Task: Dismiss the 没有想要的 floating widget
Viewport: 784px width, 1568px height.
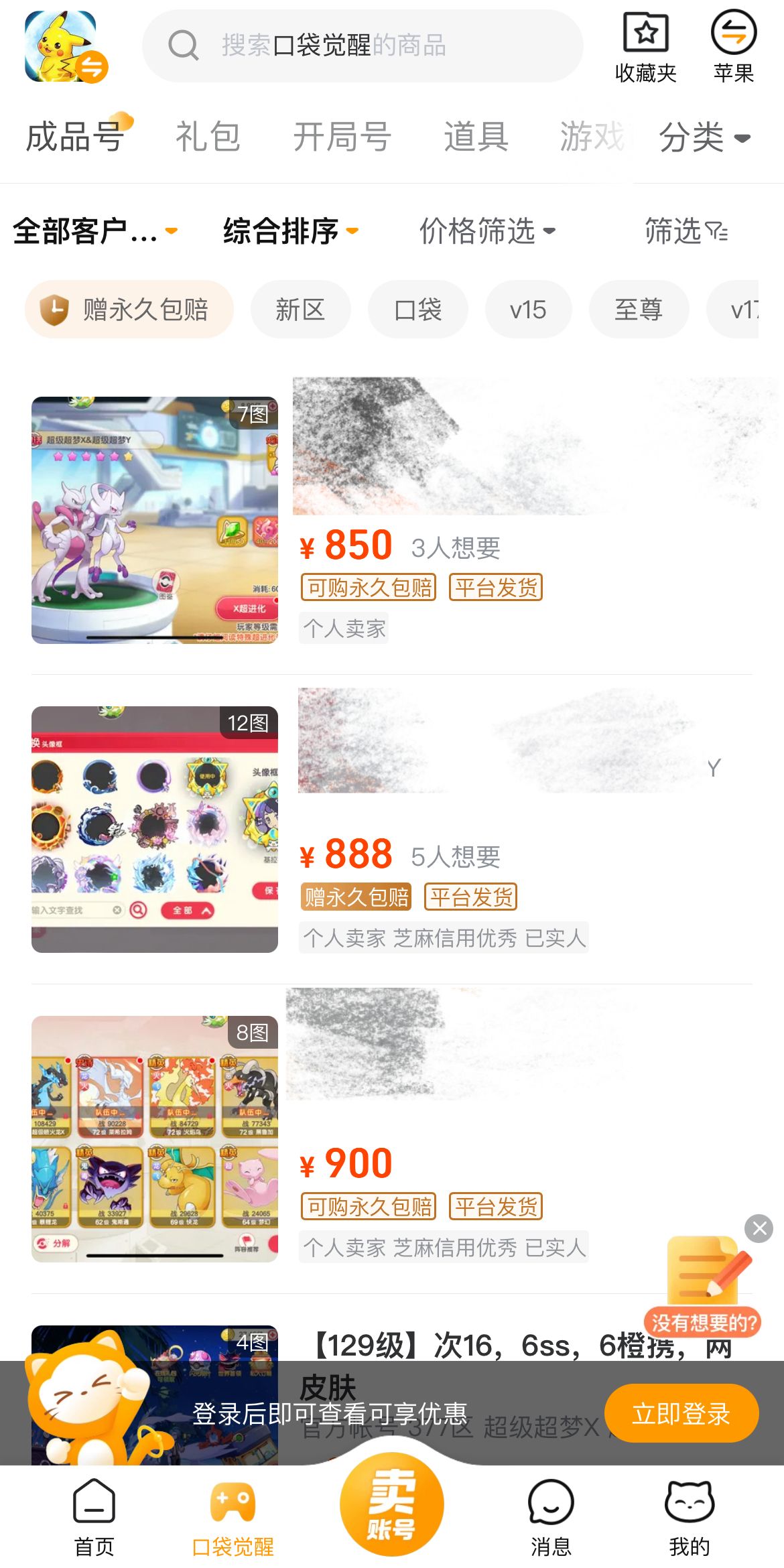Action: (759, 1229)
